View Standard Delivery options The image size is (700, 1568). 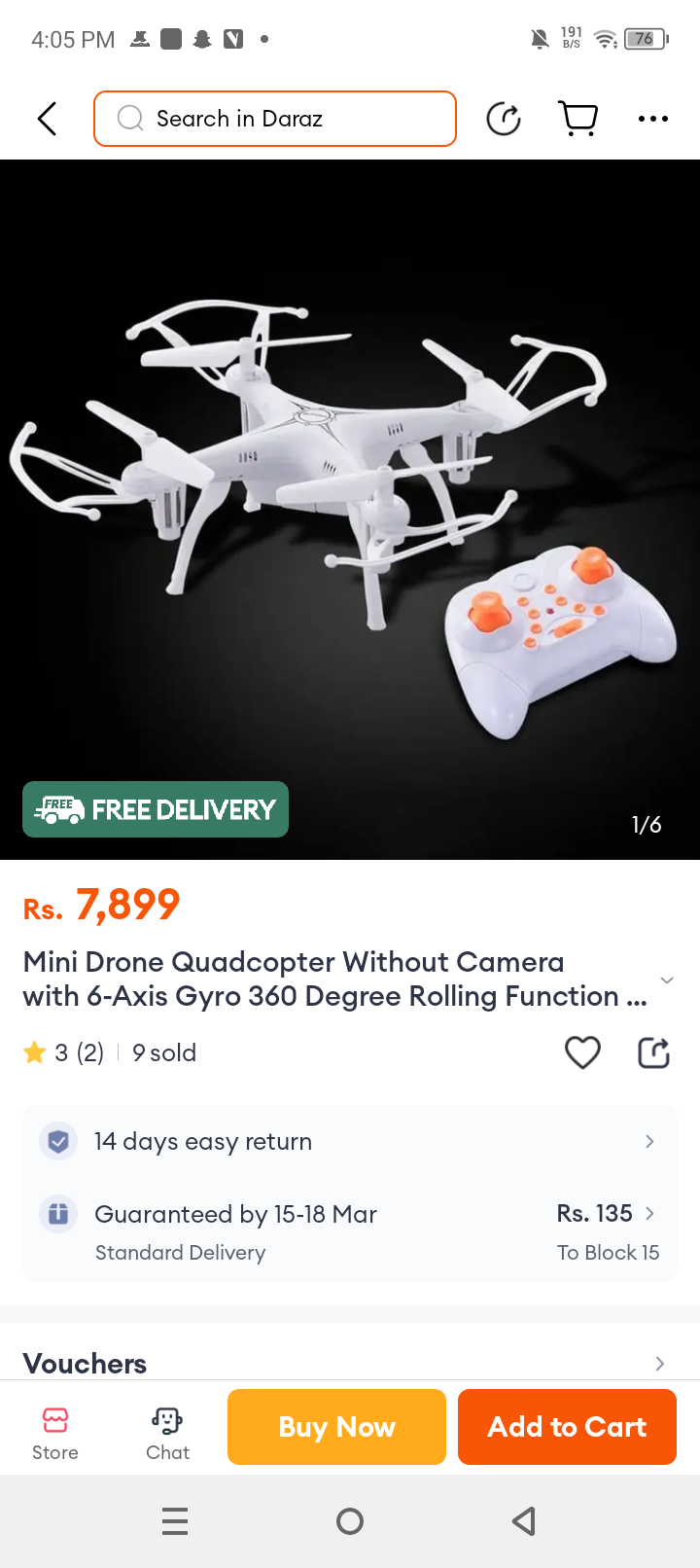pos(350,1231)
